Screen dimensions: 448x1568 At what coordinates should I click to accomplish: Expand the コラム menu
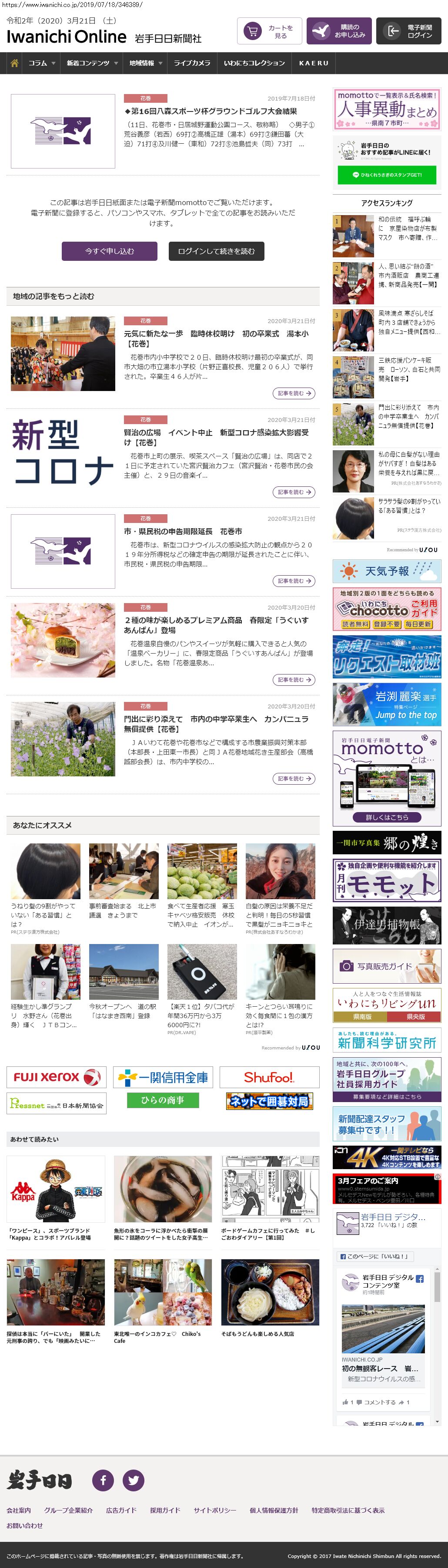click(41, 63)
